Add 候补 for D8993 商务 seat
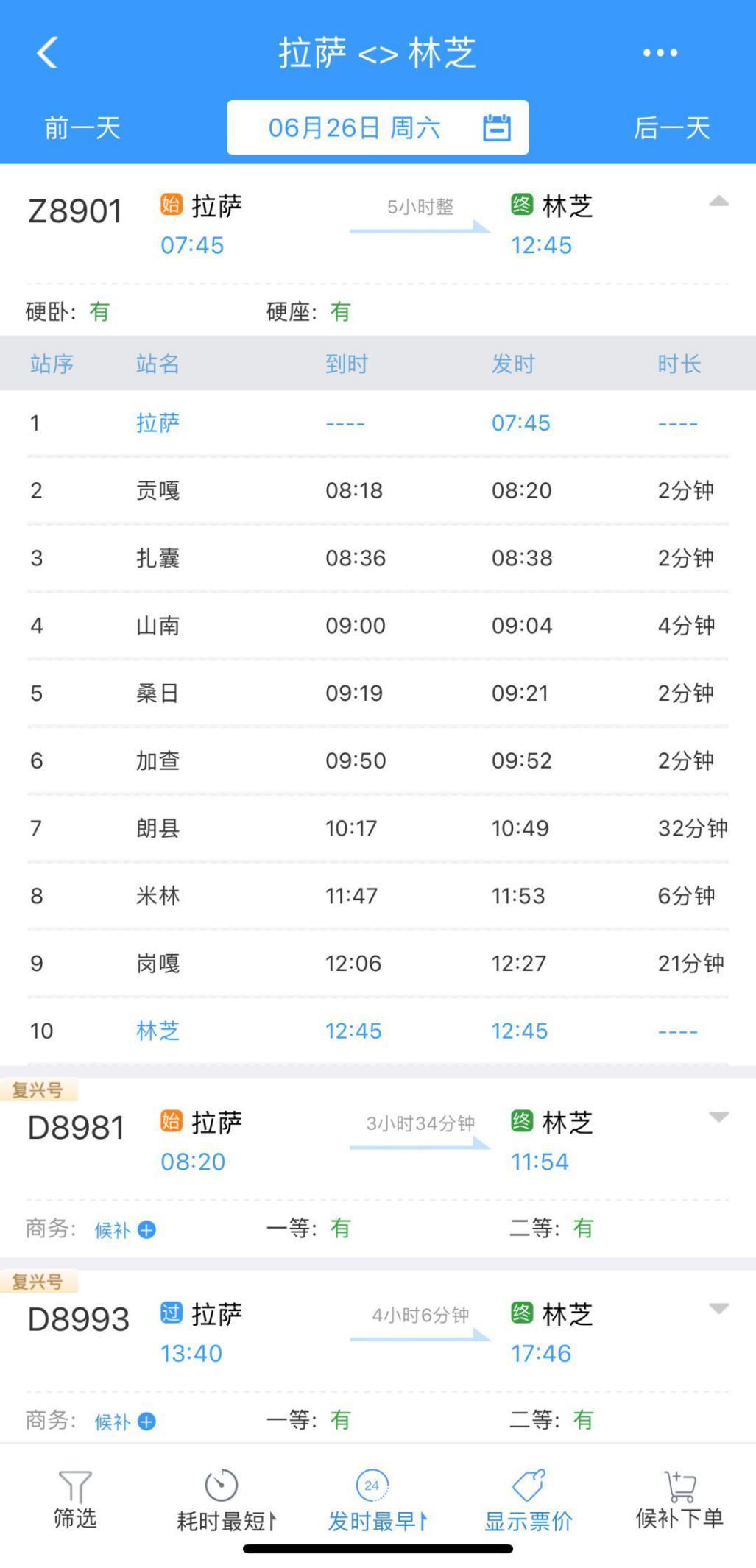This screenshot has height=1568, width=756. (x=125, y=1422)
